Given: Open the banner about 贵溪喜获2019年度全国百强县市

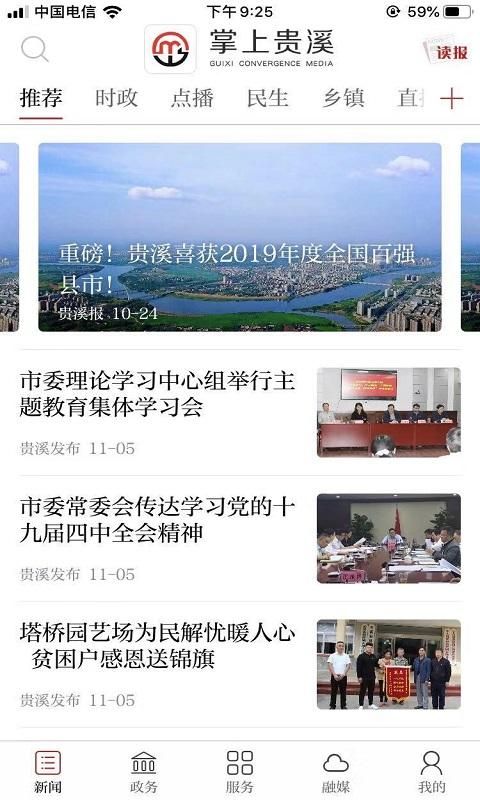Looking at the screenshot, I should 240,237.
